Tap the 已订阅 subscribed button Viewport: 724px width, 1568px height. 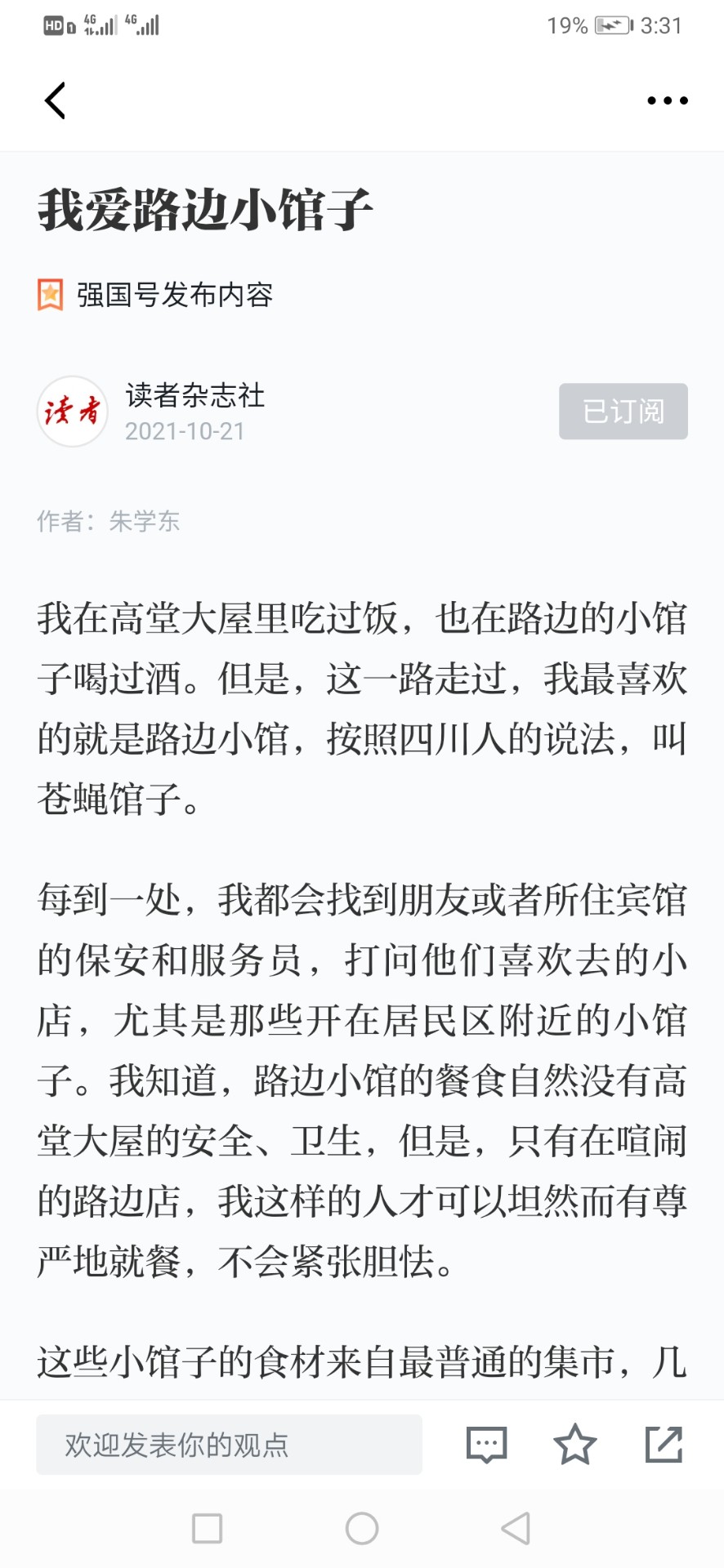click(x=623, y=411)
